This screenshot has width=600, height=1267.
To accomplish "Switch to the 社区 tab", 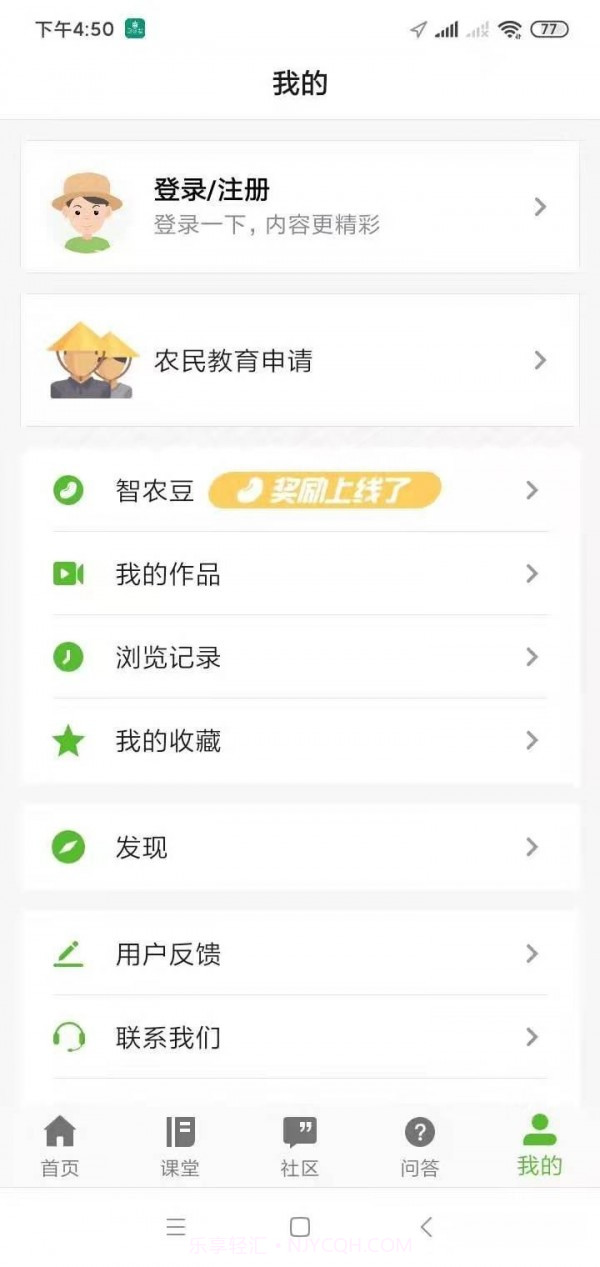I will point(300,1146).
